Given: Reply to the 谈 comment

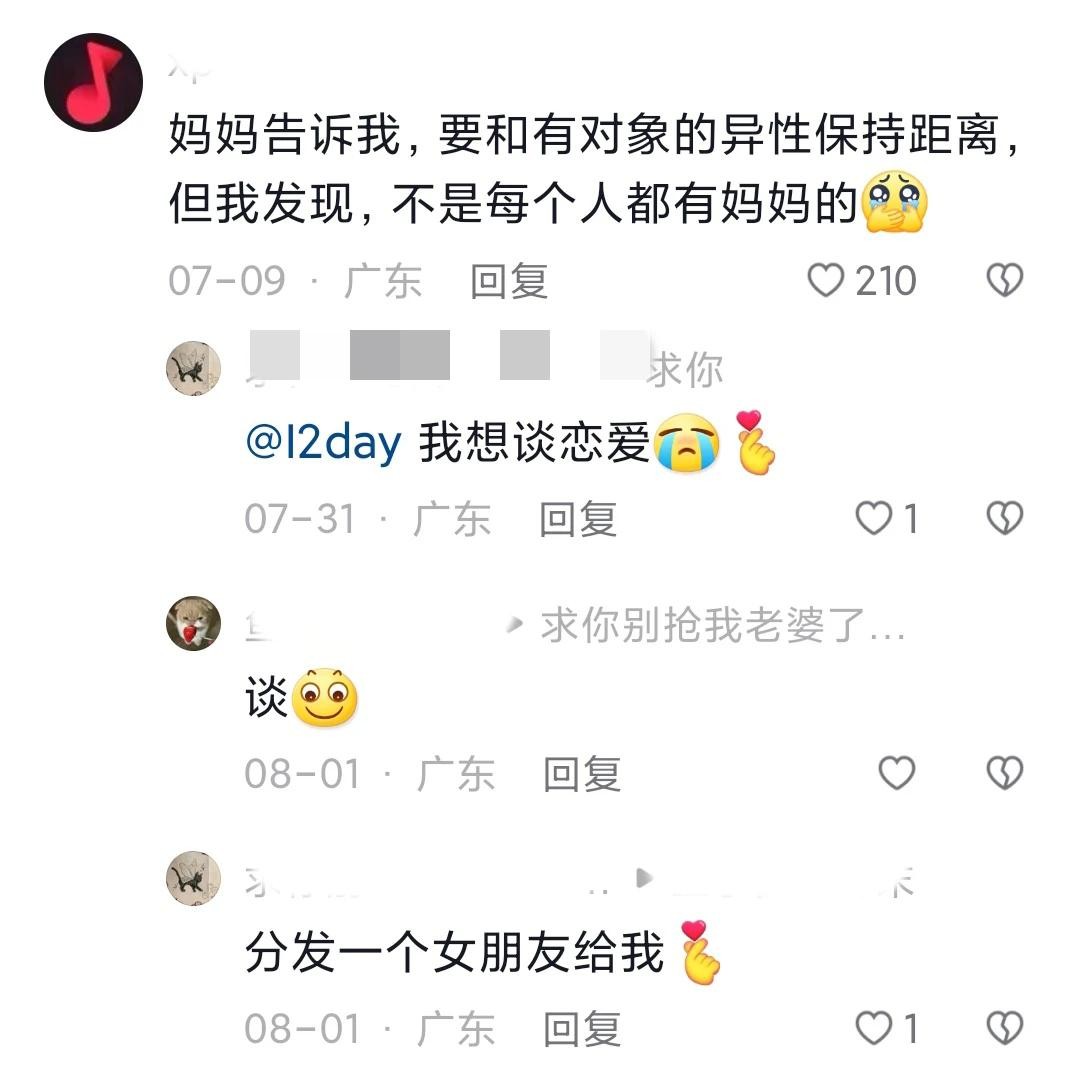Looking at the screenshot, I should 581,774.
